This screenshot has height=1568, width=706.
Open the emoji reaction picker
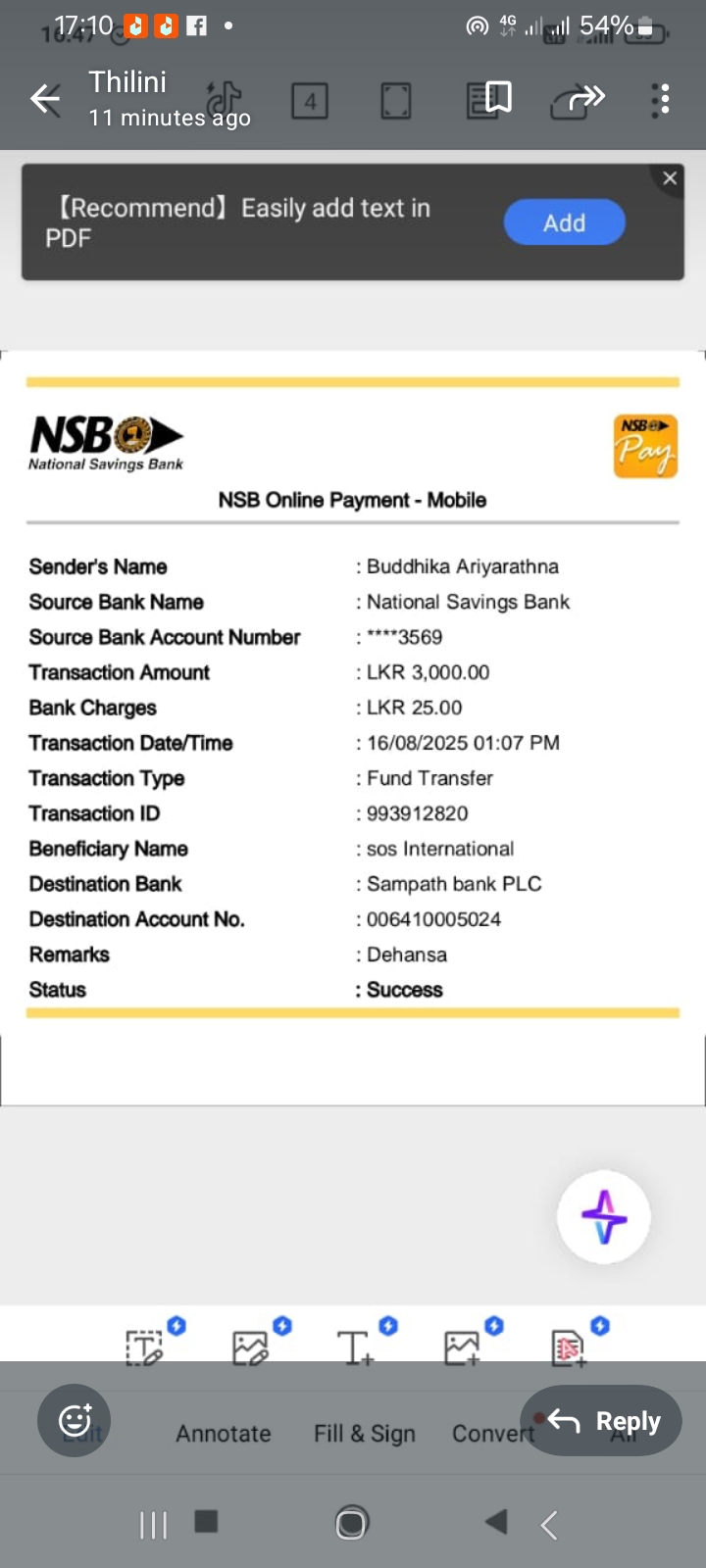(75, 1420)
